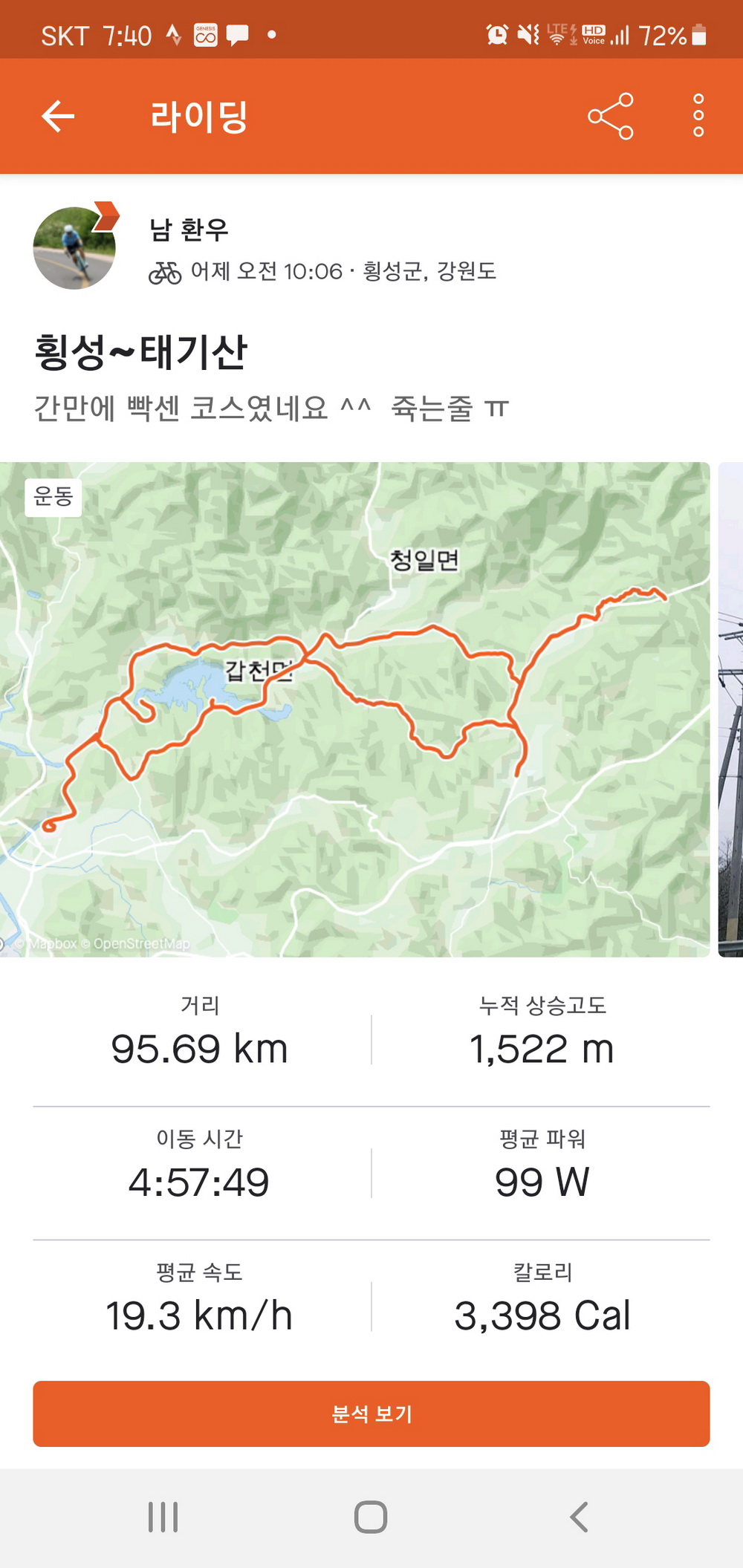Open the ride route map
The image size is (743, 1568).
click(354, 709)
